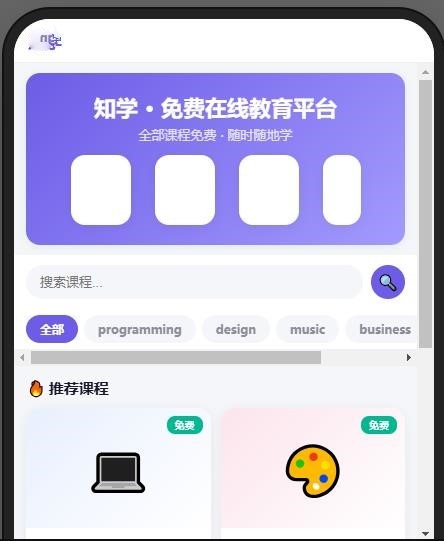Filter courses by design
444x541 pixels.
(236, 329)
